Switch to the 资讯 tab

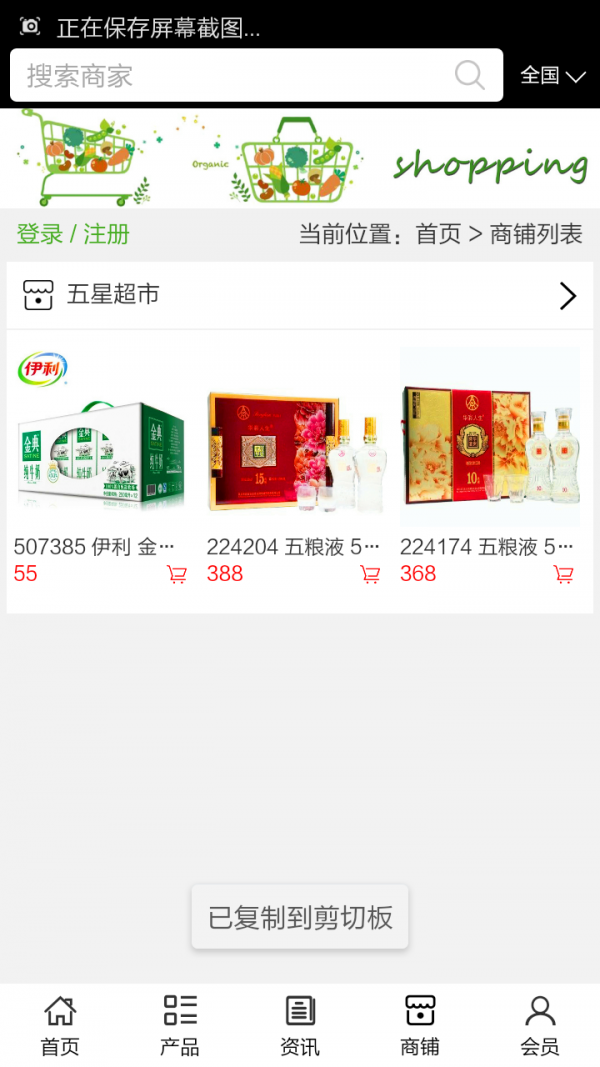tap(300, 1025)
